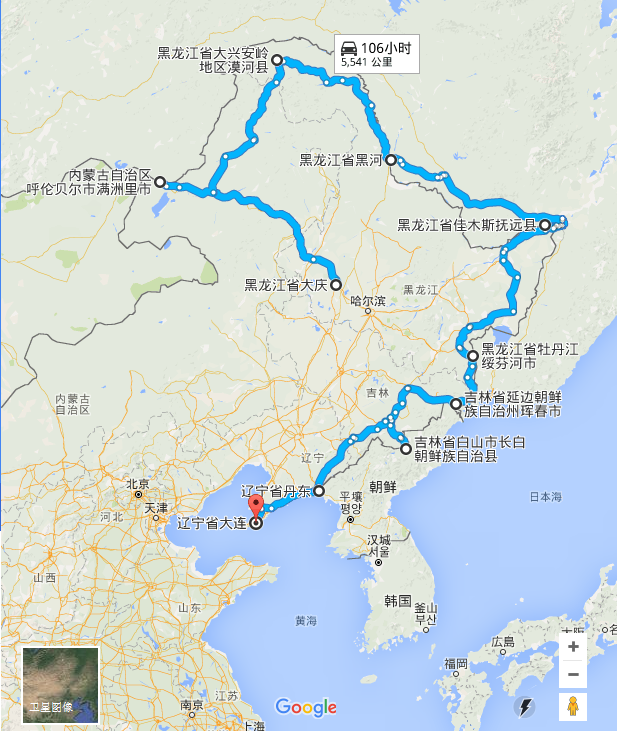The width and height of the screenshot is (617, 731).
Task: Open Street View pegman
Action: pos(573,707)
